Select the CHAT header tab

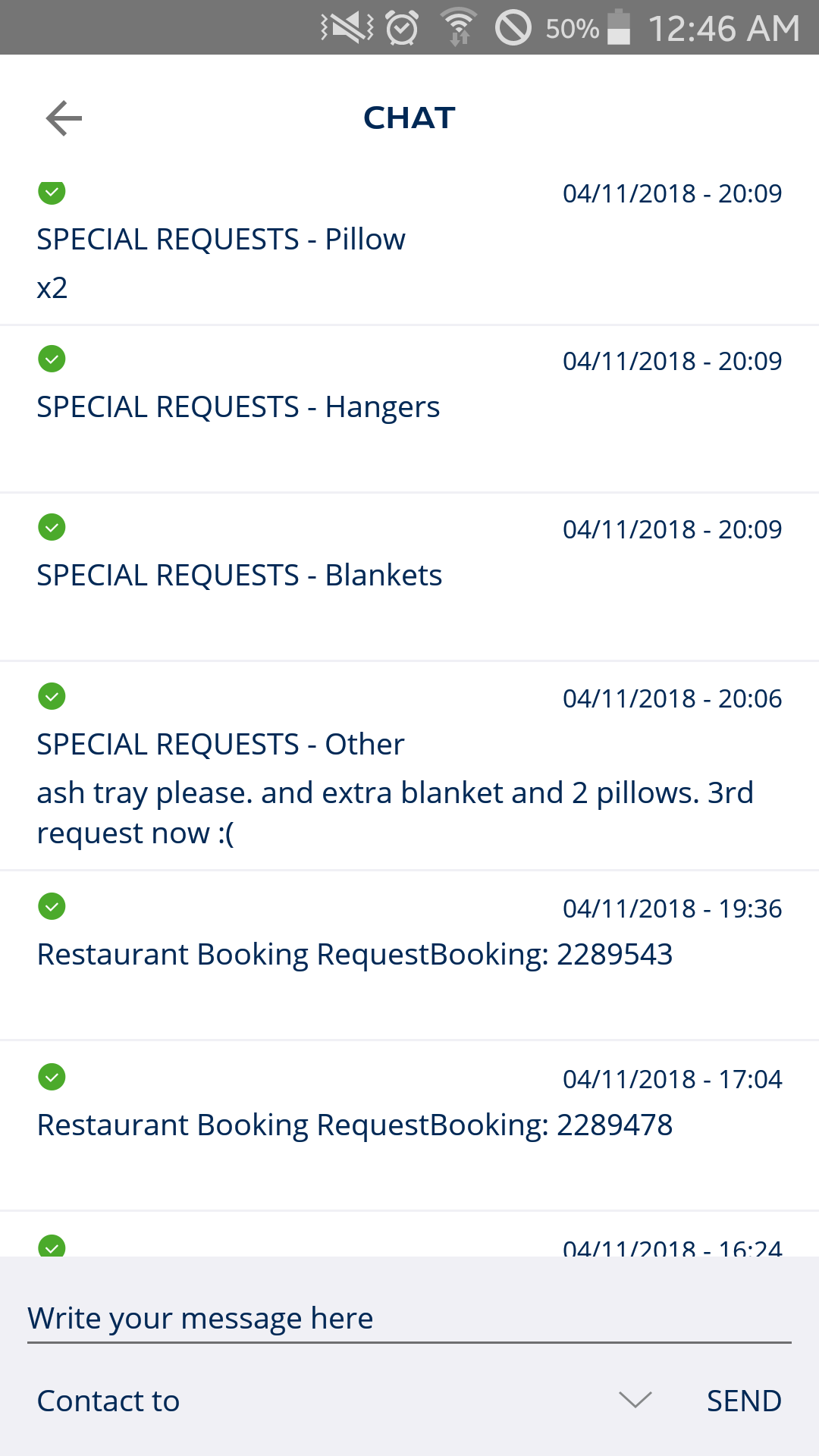tap(409, 118)
